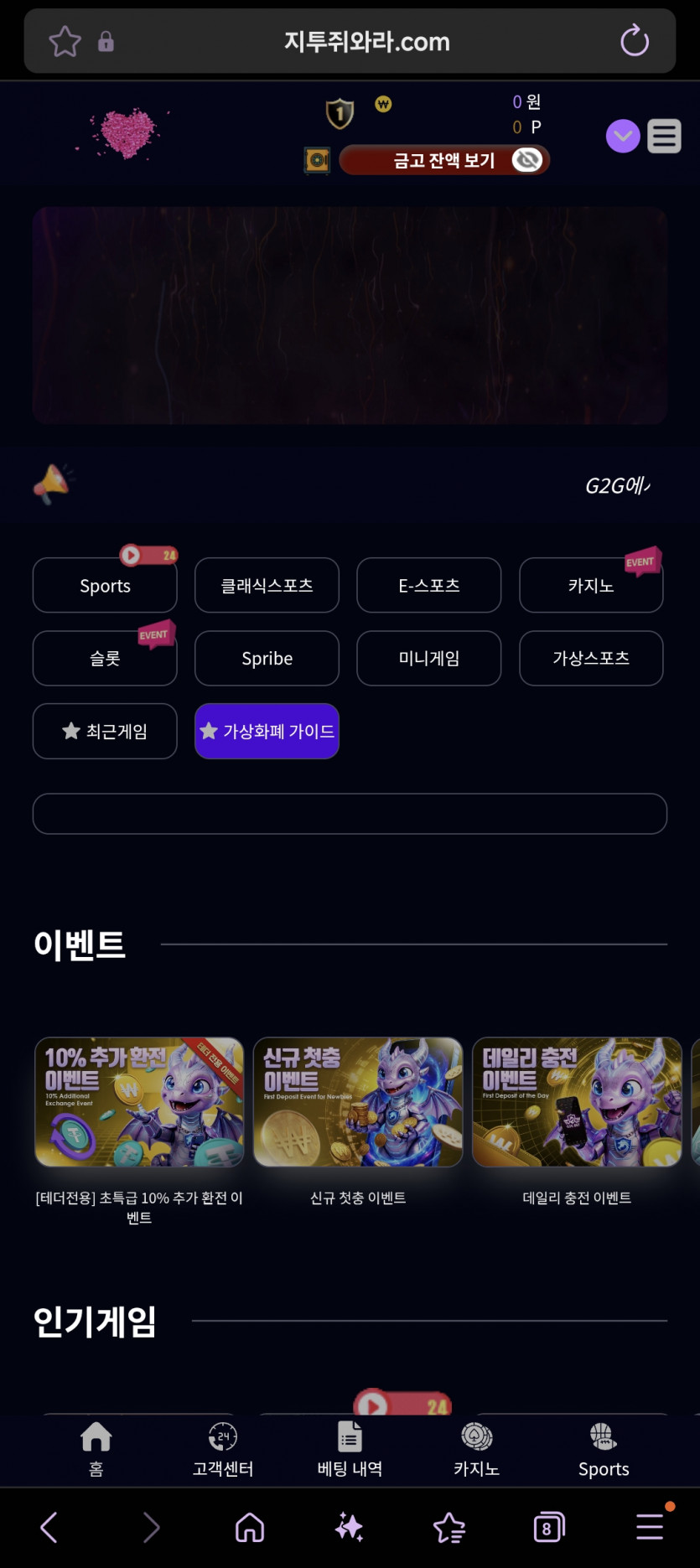The image size is (700, 1568).
Task: Expand the purple dropdown arrow in the header
Action: coord(623,136)
